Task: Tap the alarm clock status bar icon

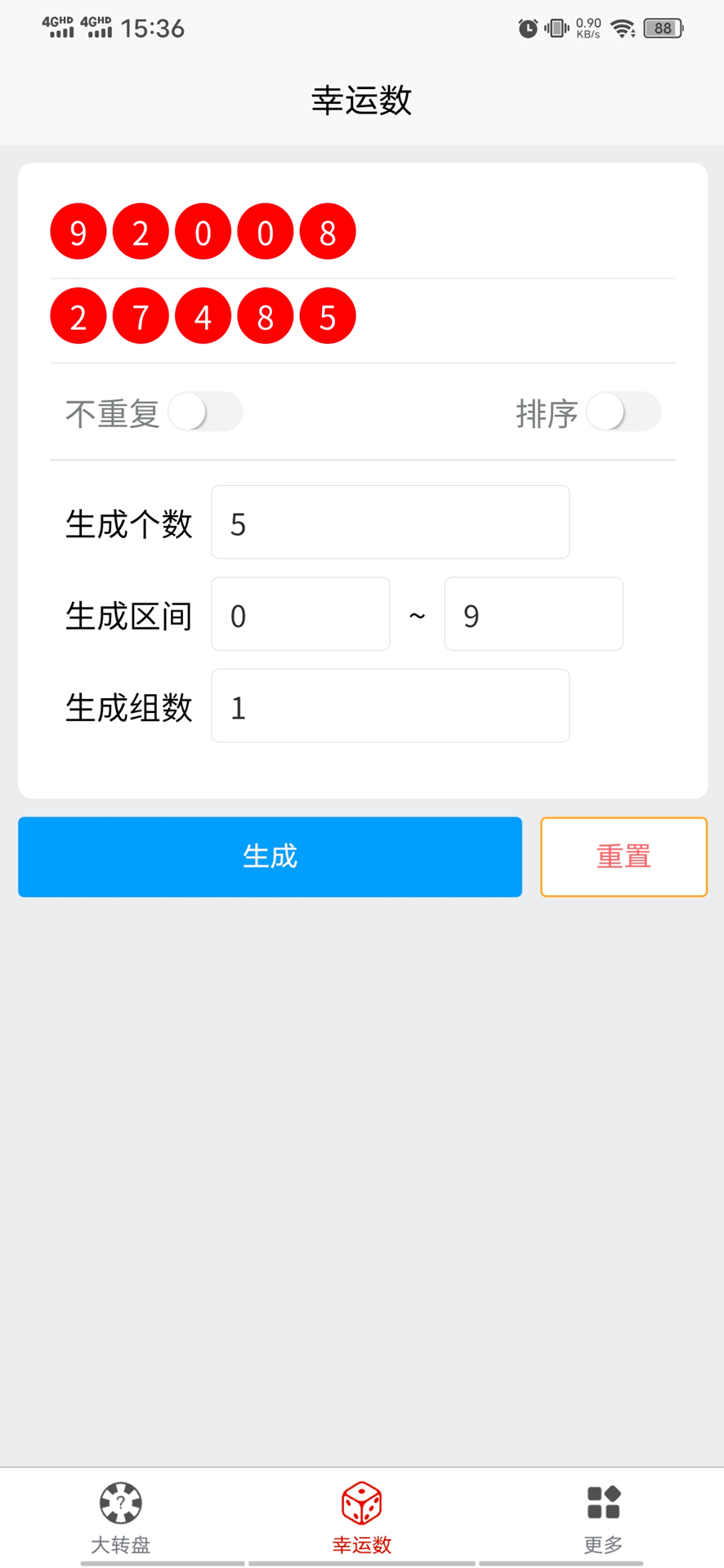Action: point(527,28)
